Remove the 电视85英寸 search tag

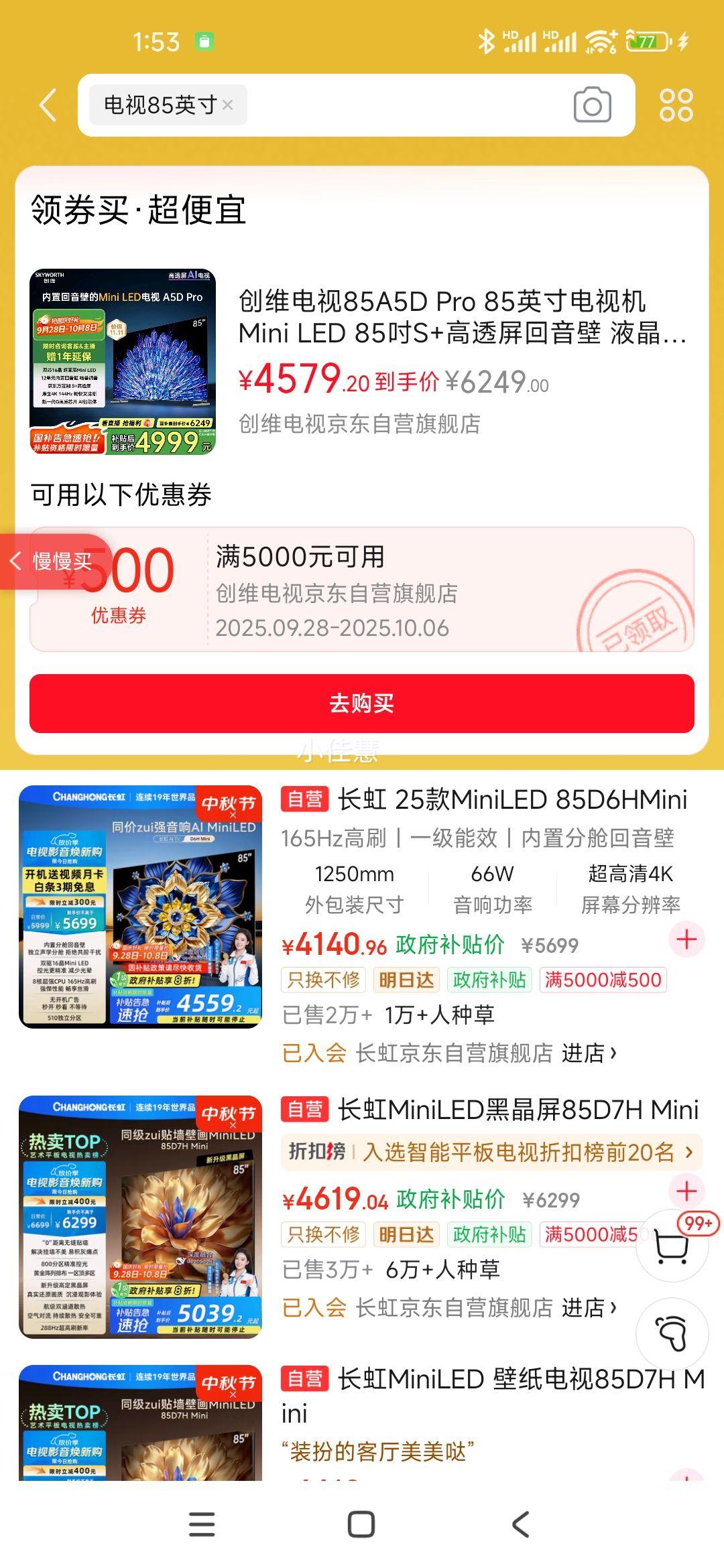[228, 105]
